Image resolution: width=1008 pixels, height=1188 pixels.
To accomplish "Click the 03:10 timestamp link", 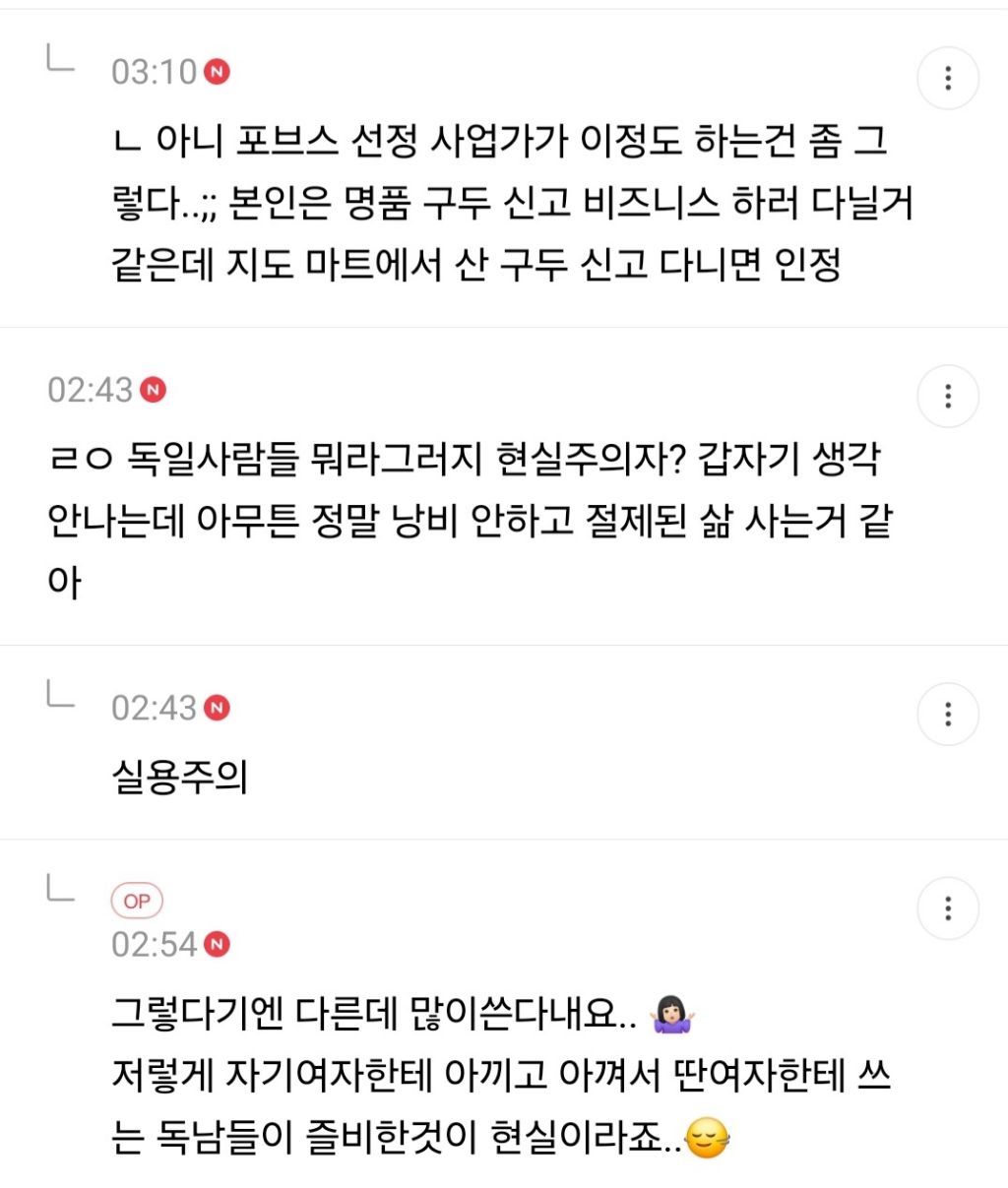I will pos(155,70).
